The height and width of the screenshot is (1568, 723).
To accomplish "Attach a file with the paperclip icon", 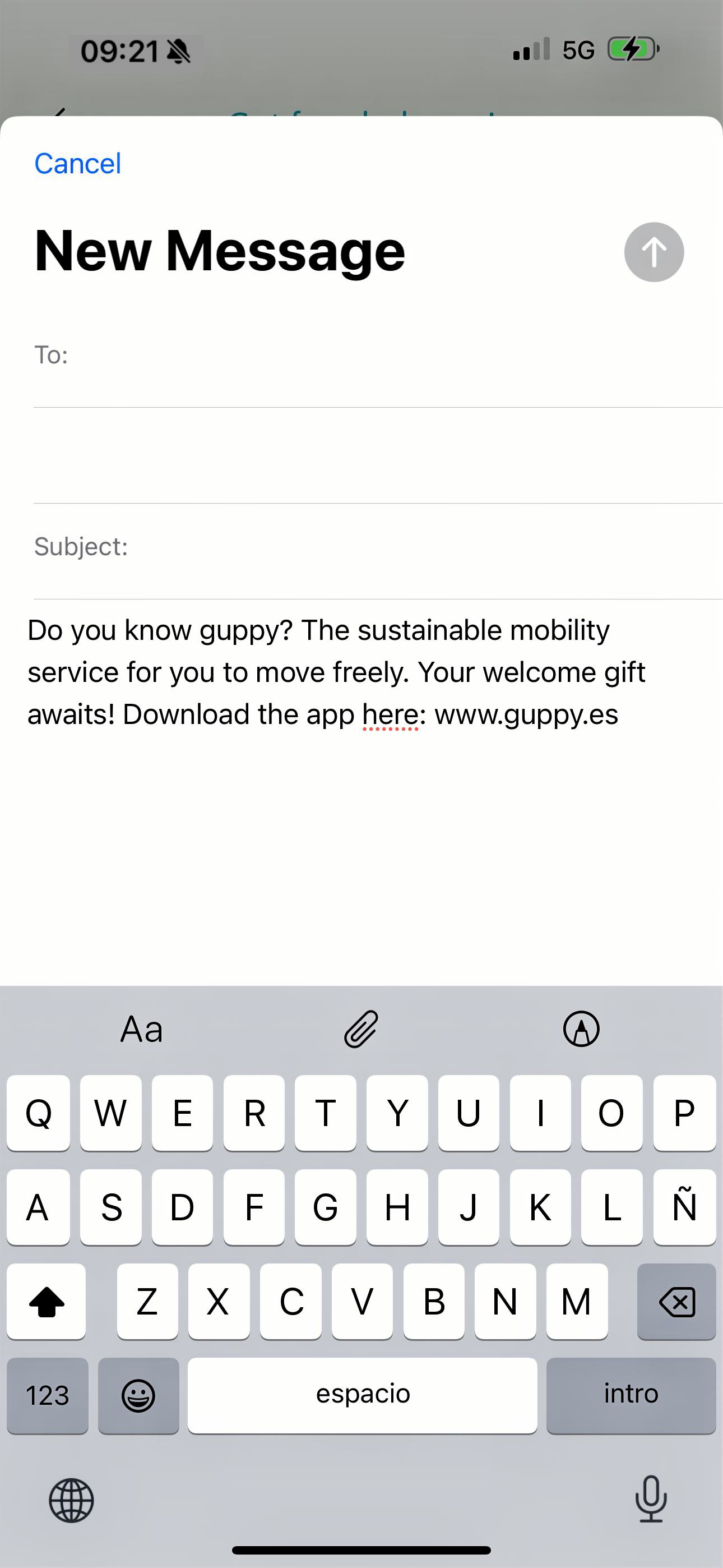I will pos(361,1029).
